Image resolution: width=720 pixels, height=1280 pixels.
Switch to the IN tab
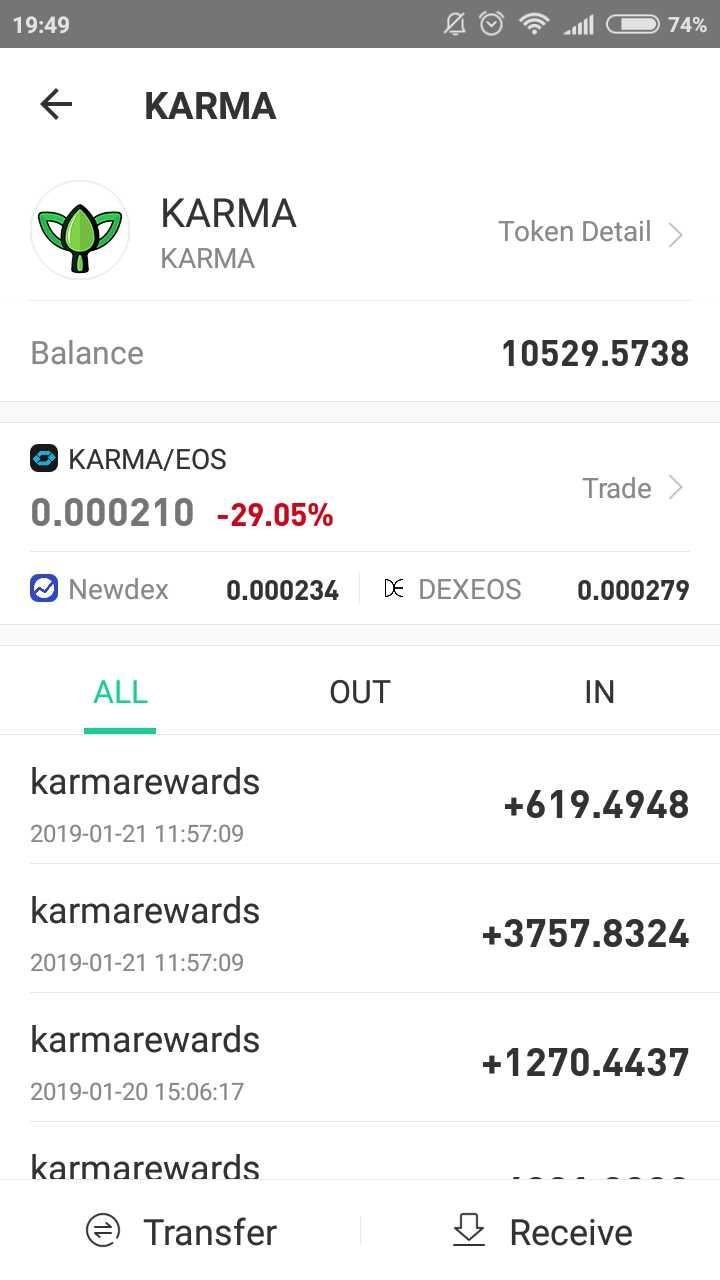point(599,691)
